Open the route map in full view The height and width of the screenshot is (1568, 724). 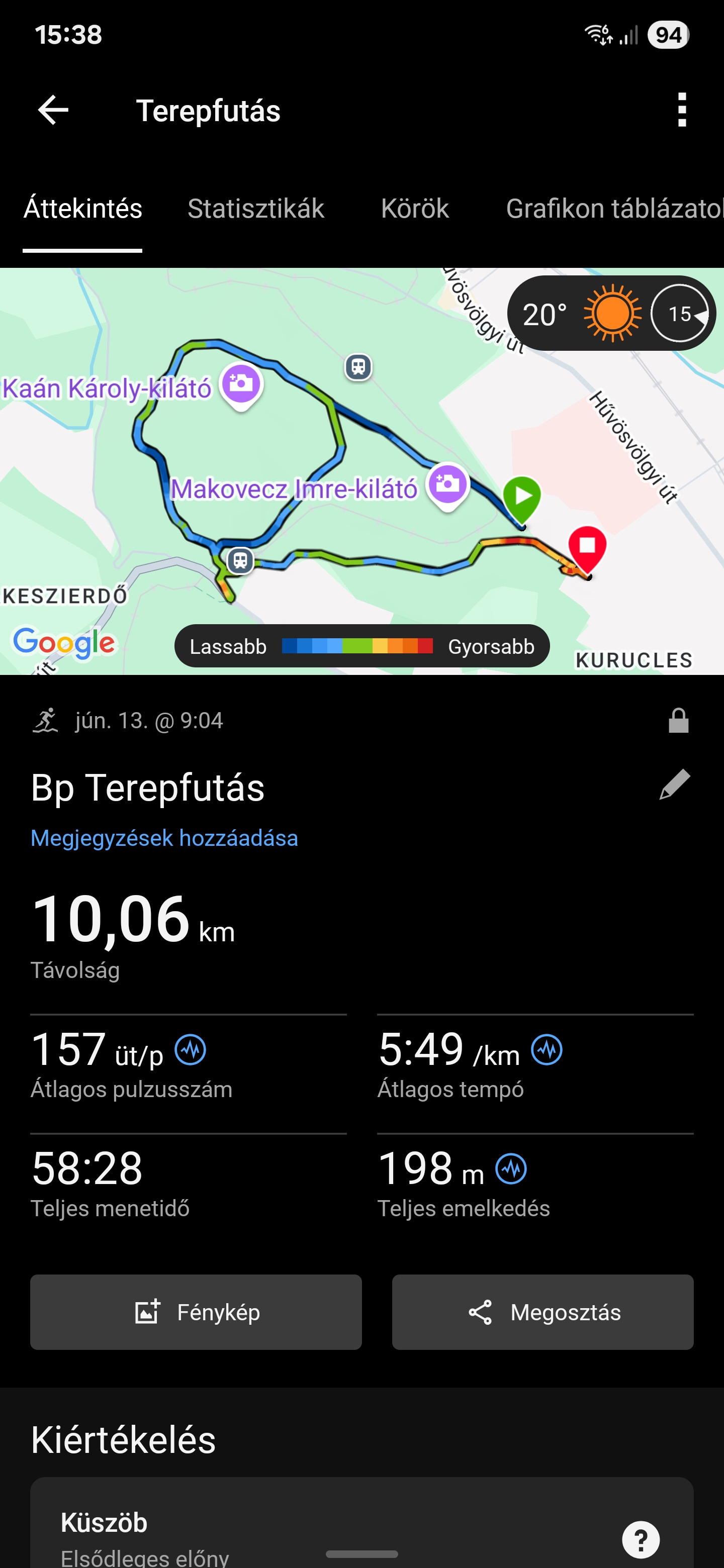tap(361, 471)
